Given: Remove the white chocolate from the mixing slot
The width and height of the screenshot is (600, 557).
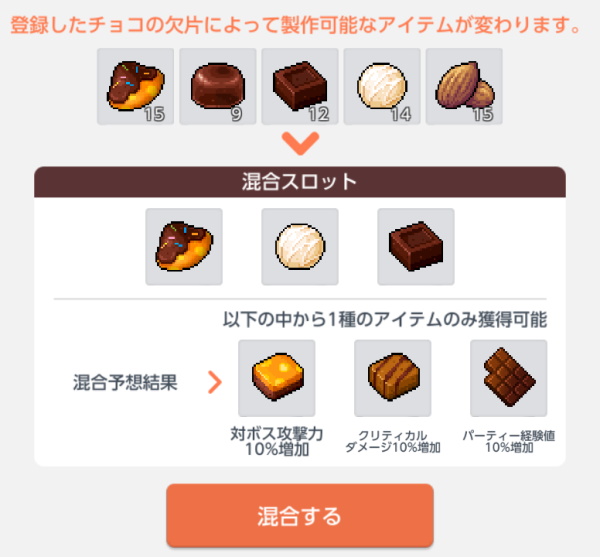Looking at the screenshot, I should tap(300, 246).
